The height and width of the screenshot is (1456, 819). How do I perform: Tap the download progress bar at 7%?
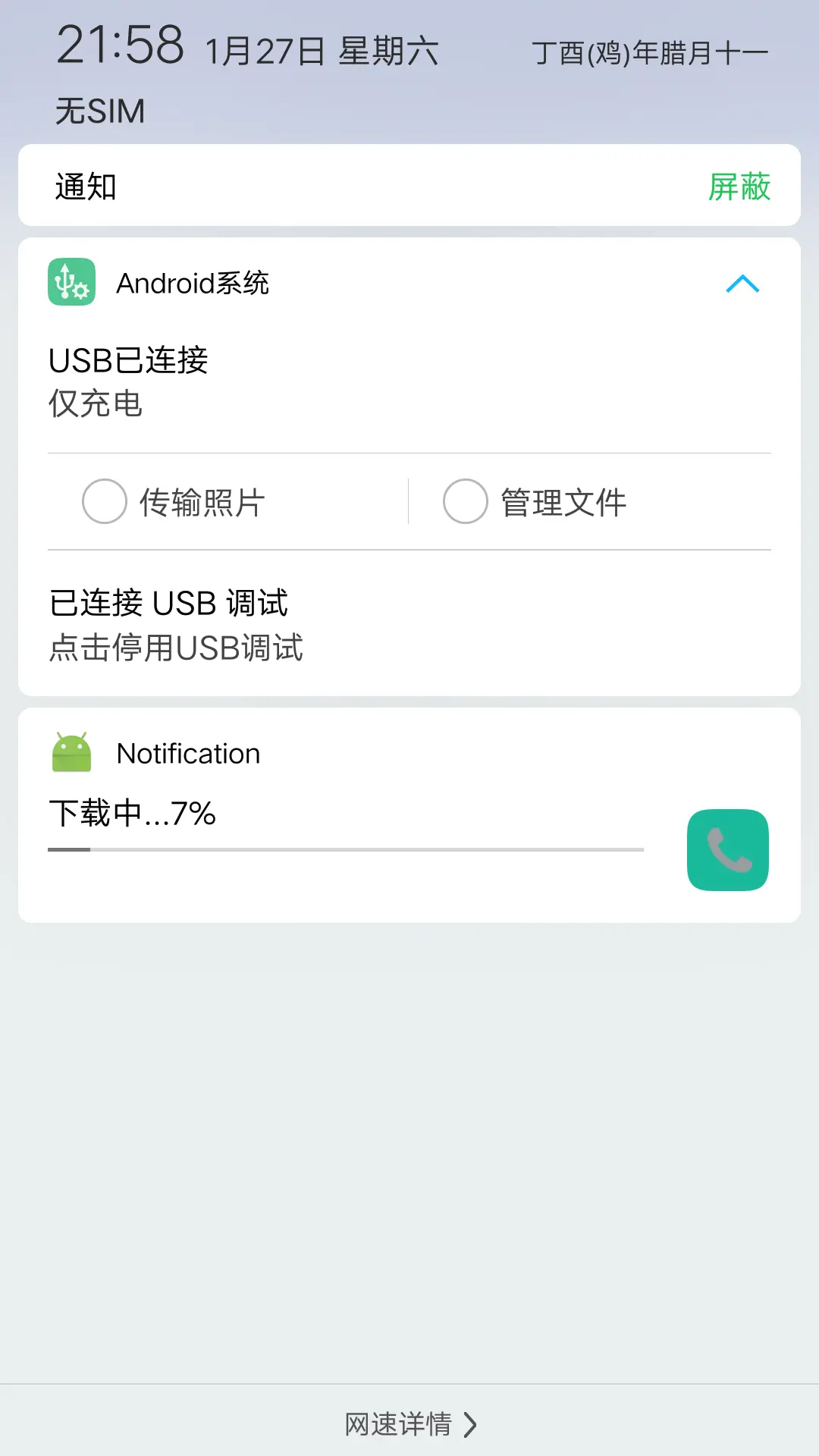pos(344,851)
